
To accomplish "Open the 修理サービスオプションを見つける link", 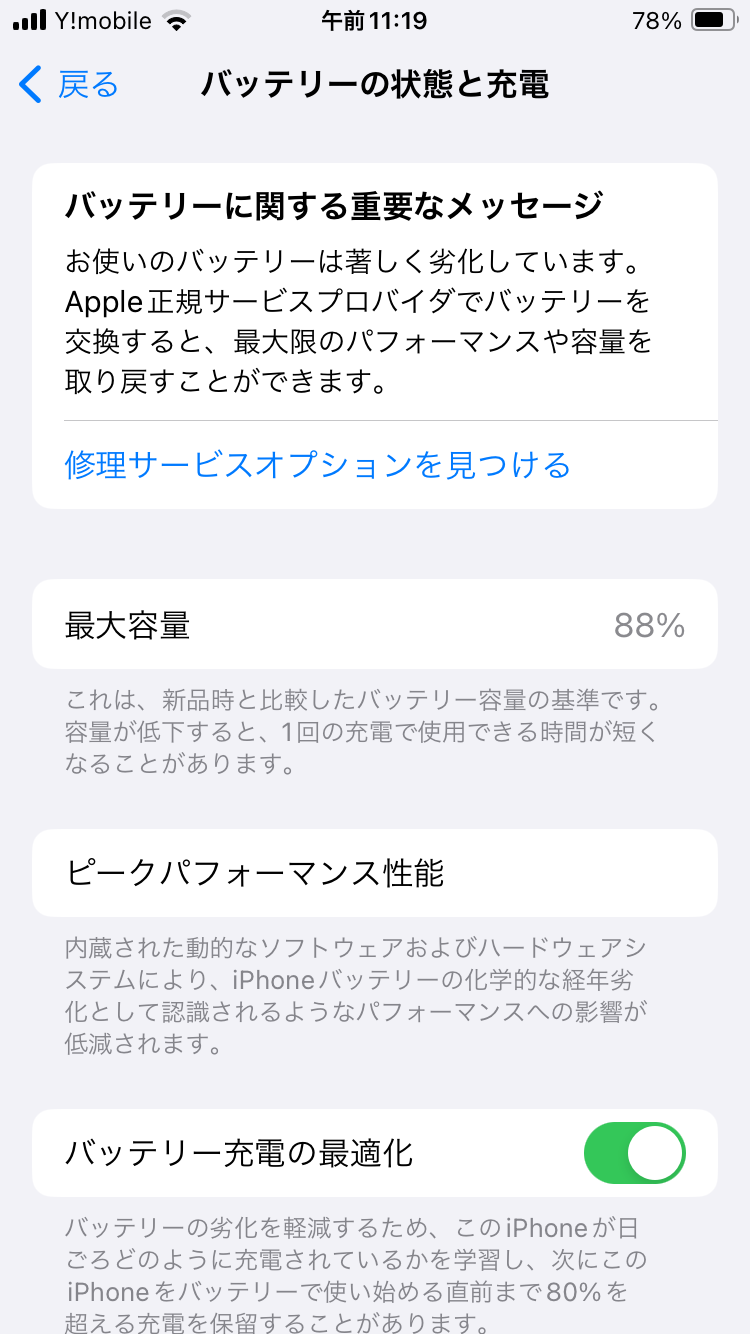I will coord(317,465).
